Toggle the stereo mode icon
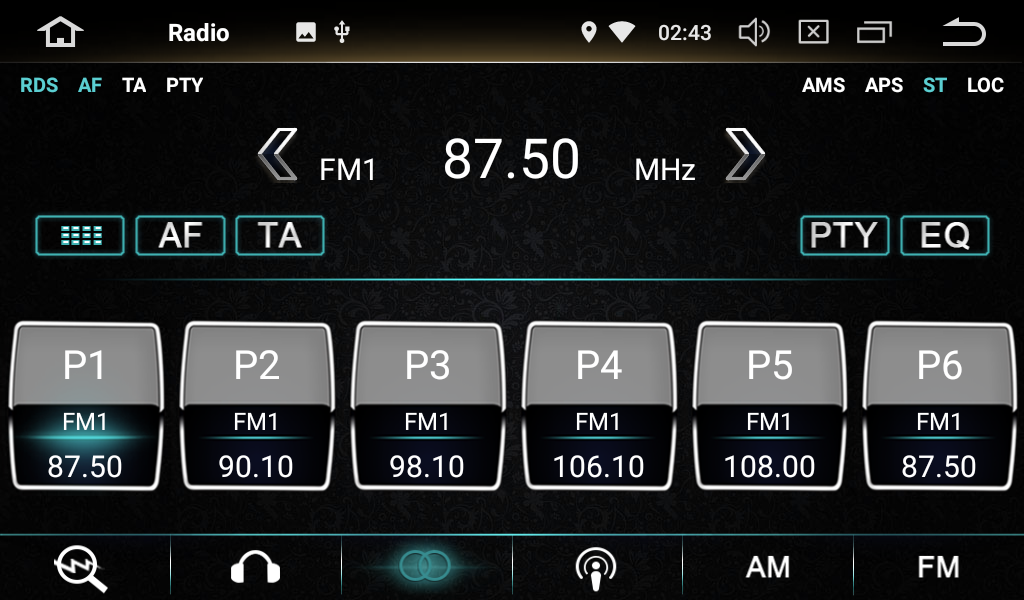1024x600 pixels. pos(426,567)
